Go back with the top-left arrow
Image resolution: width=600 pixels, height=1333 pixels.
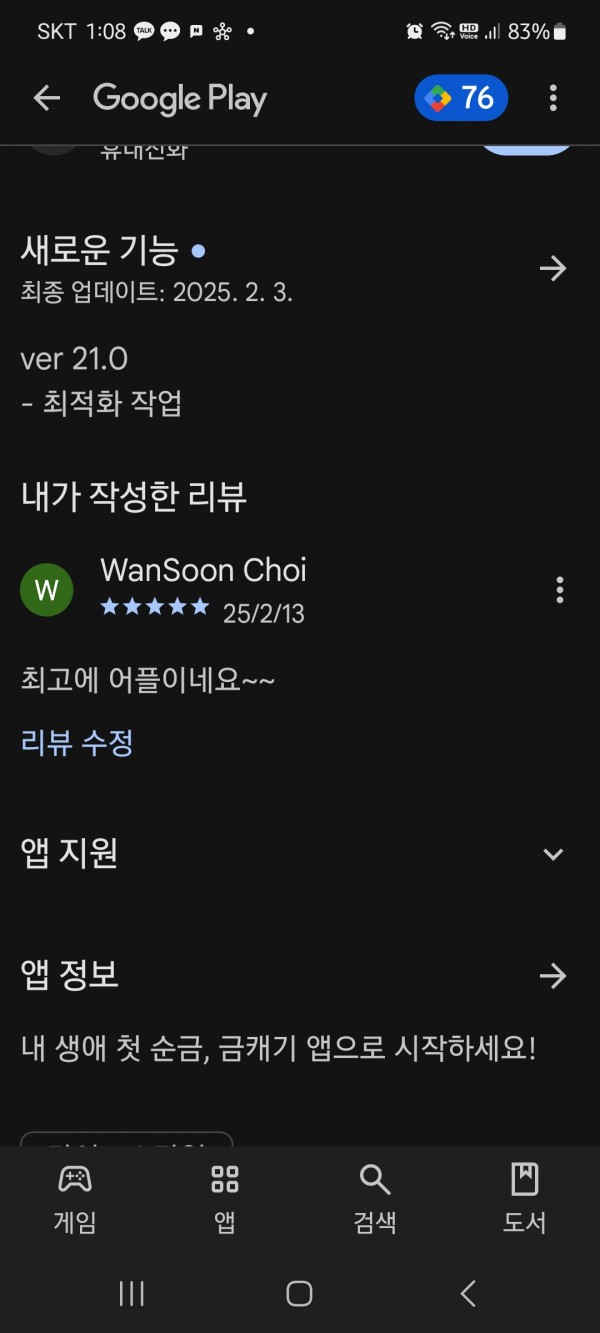[47, 98]
